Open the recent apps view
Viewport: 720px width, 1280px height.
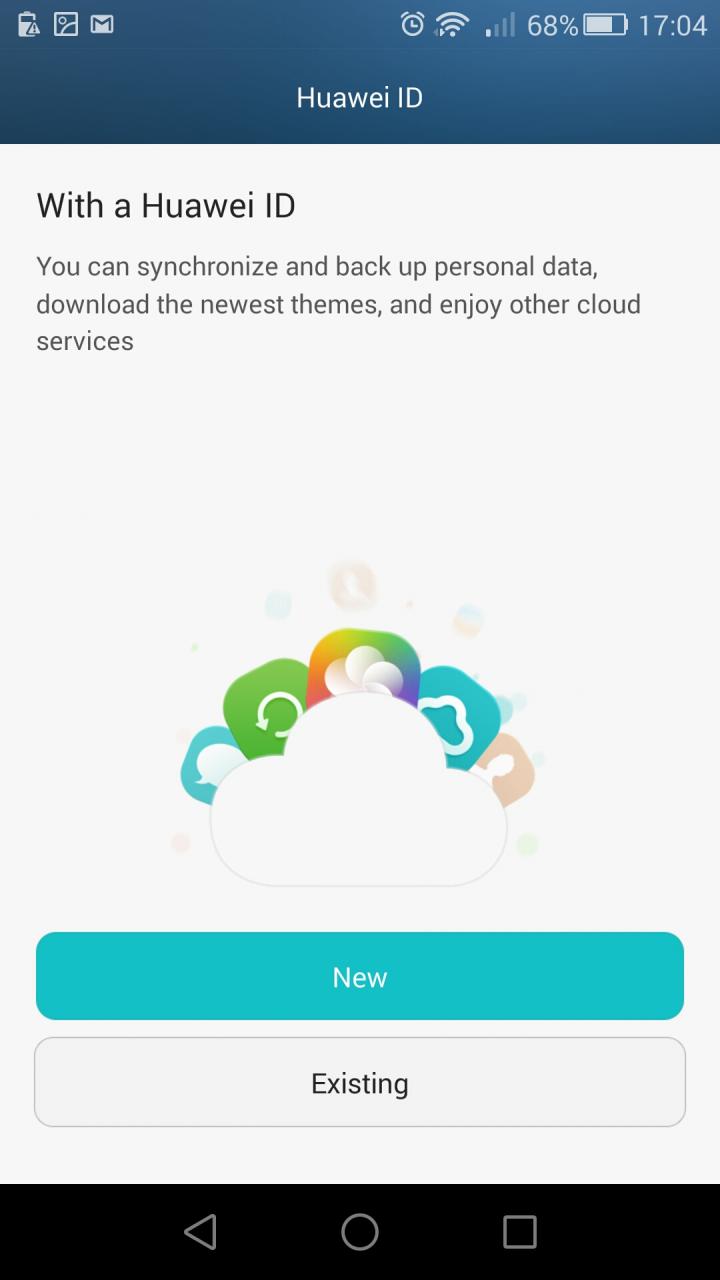pos(519,1232)
